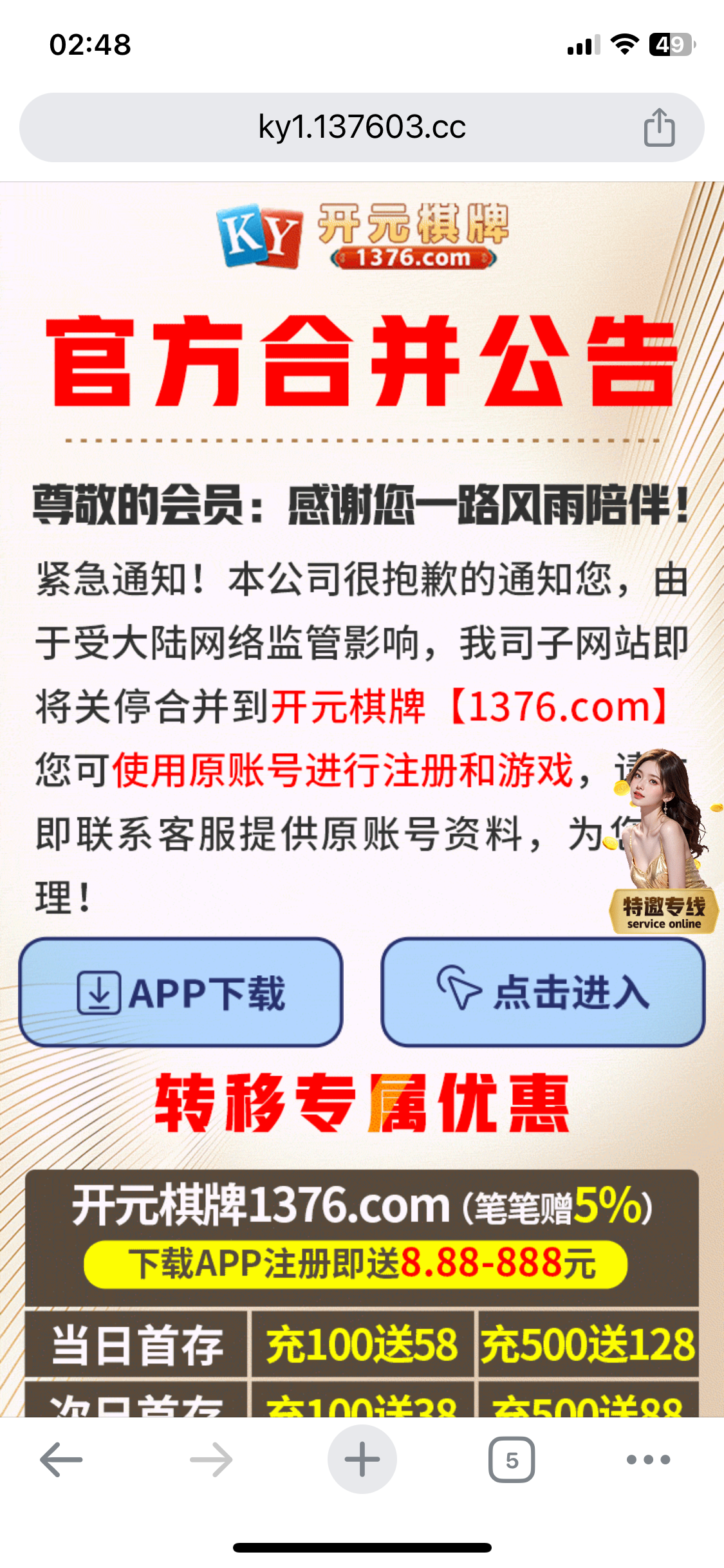Go back to the previous page
This screenshot has width=724, height=1568.
(x=61, y=1460)
